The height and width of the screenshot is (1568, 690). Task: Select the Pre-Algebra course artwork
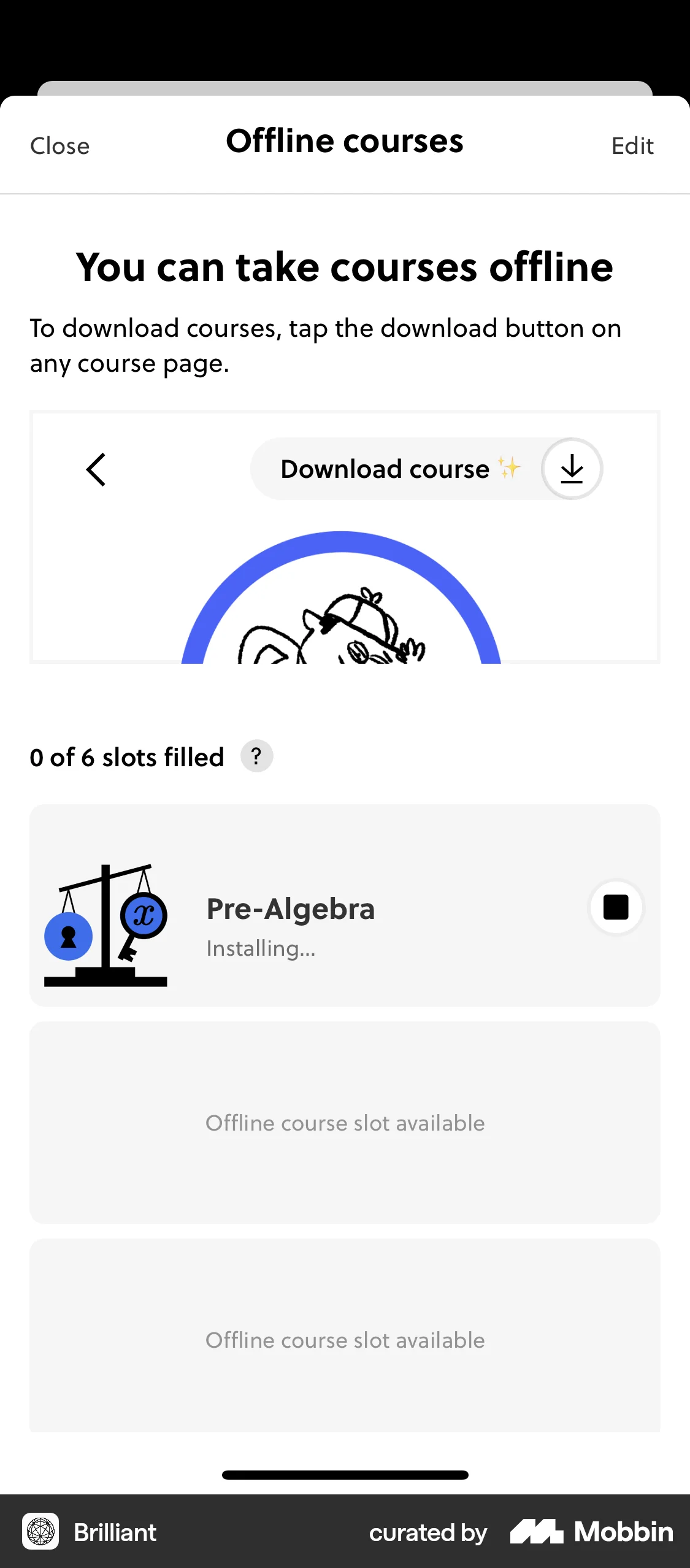[x=105, y=926]
